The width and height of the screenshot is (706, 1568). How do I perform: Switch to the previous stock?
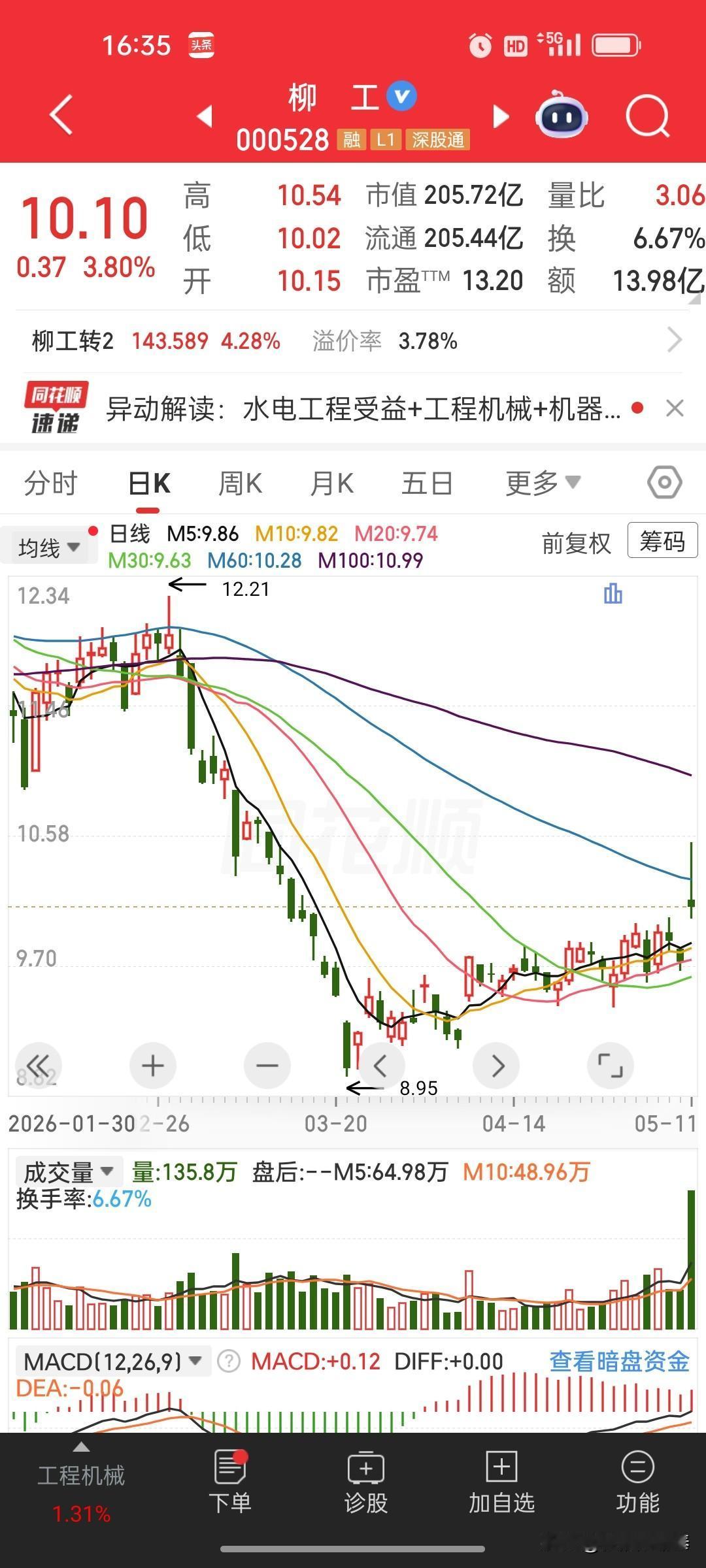click(205, 116)
